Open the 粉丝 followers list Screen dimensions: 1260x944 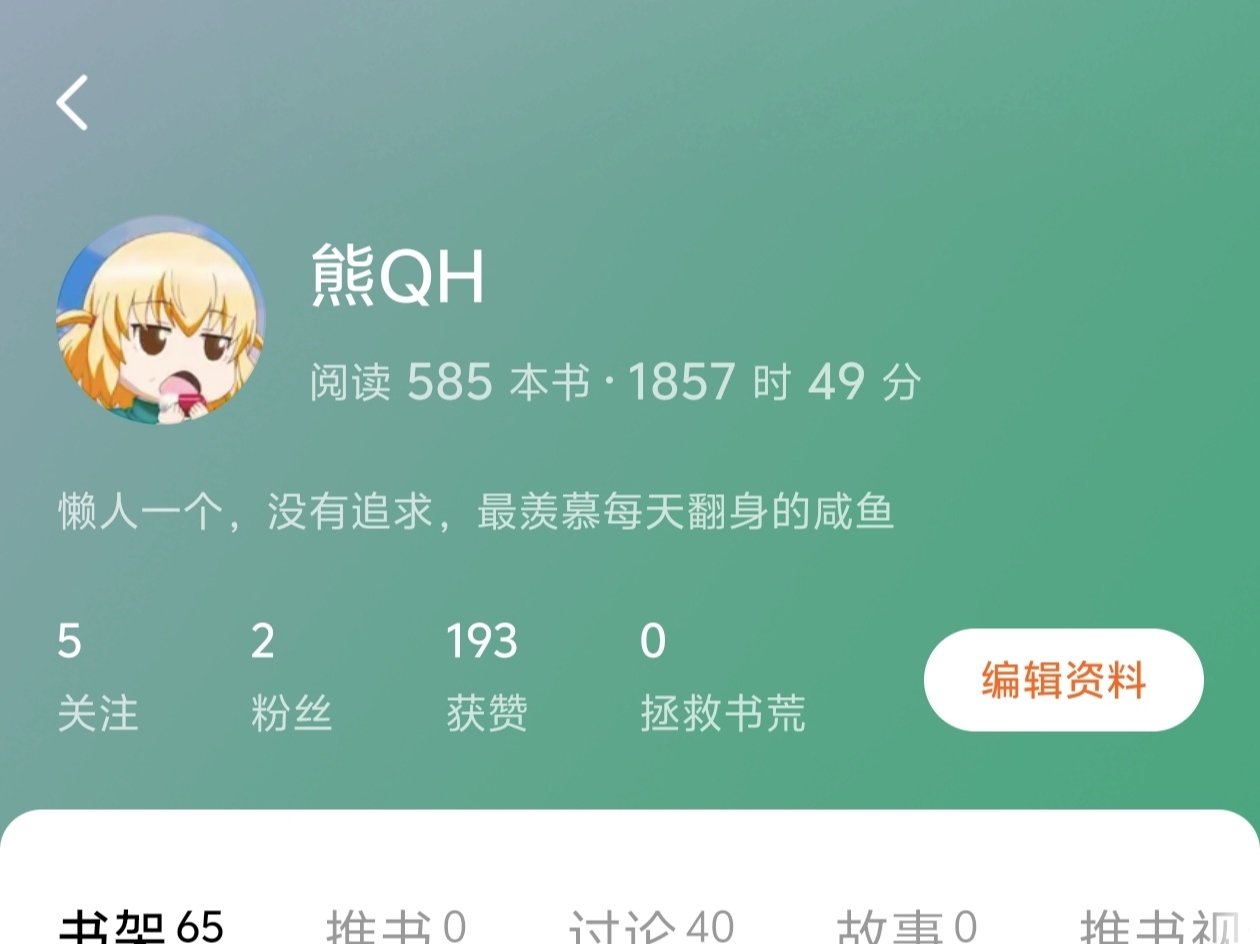291,678
